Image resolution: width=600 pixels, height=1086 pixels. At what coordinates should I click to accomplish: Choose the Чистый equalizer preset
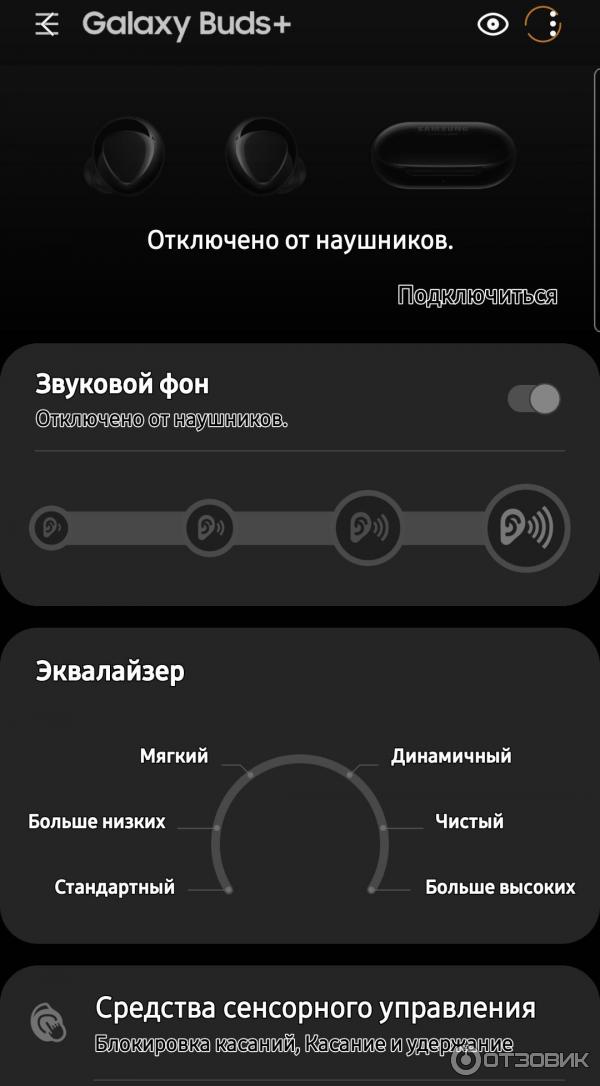pyautogui.click(x=469, y=822)
